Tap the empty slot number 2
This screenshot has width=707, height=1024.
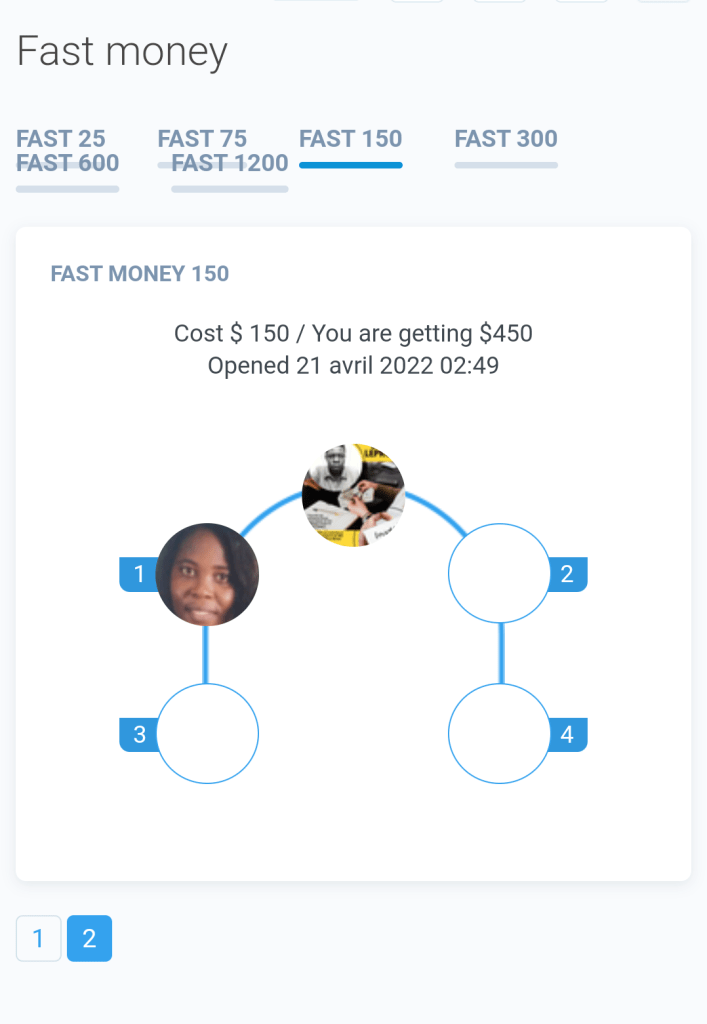click(500, 574)
